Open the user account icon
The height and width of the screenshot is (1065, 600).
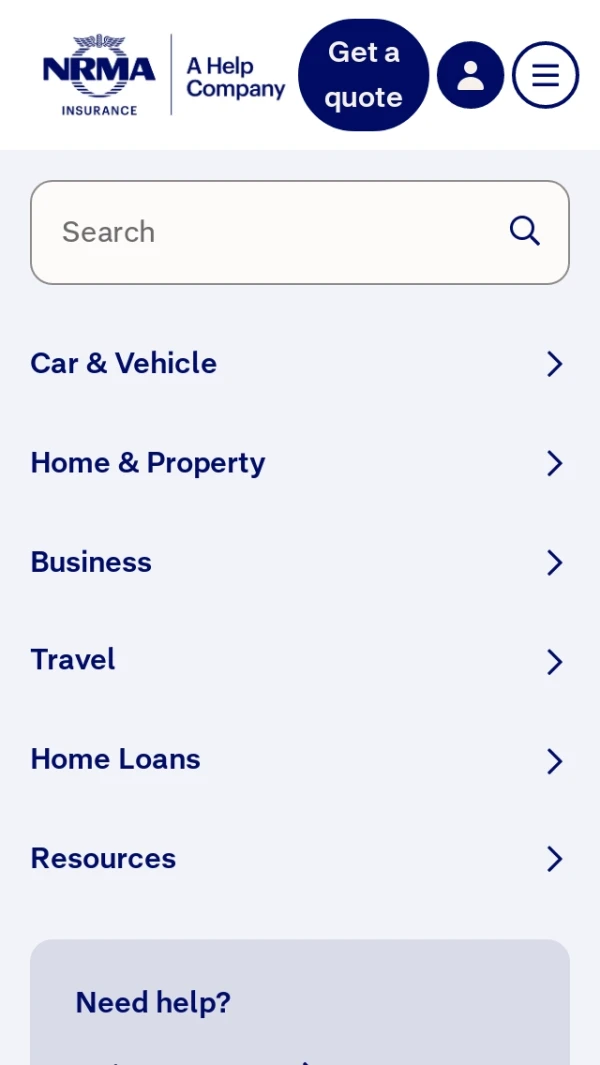470,75
